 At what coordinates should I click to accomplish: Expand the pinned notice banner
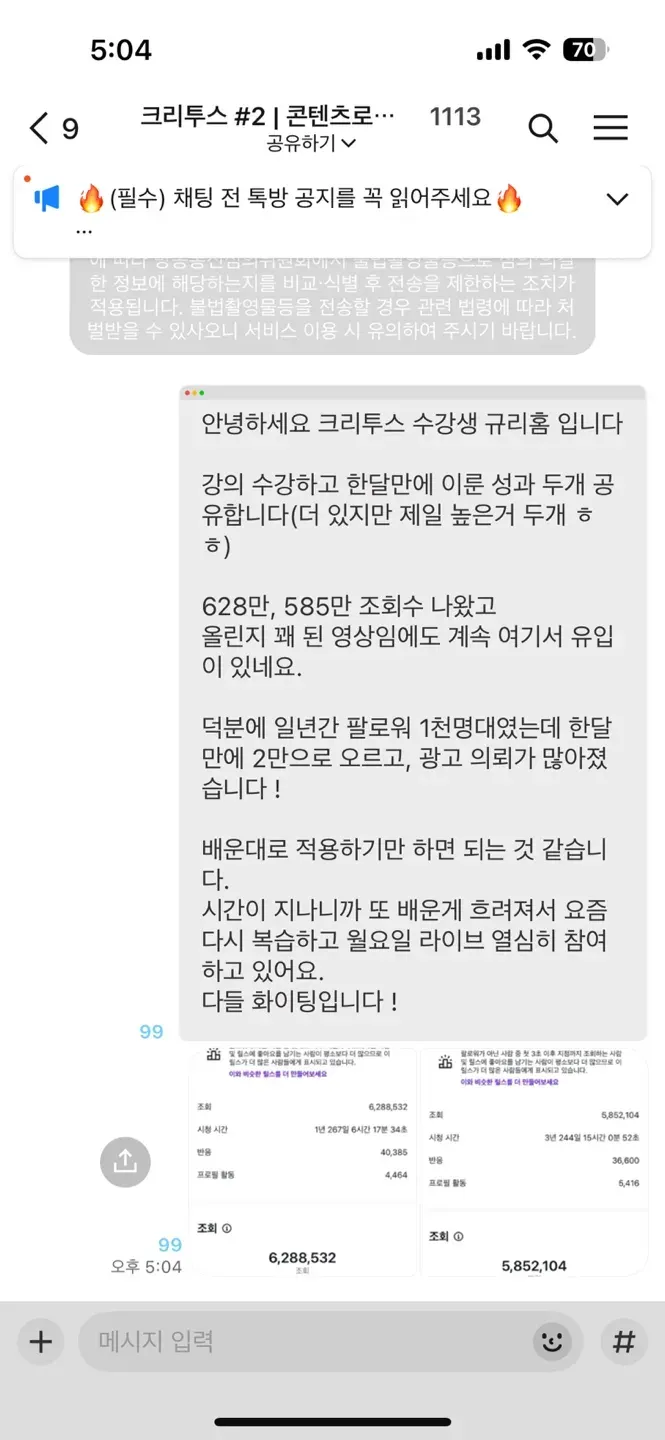(x=617, y=199)
